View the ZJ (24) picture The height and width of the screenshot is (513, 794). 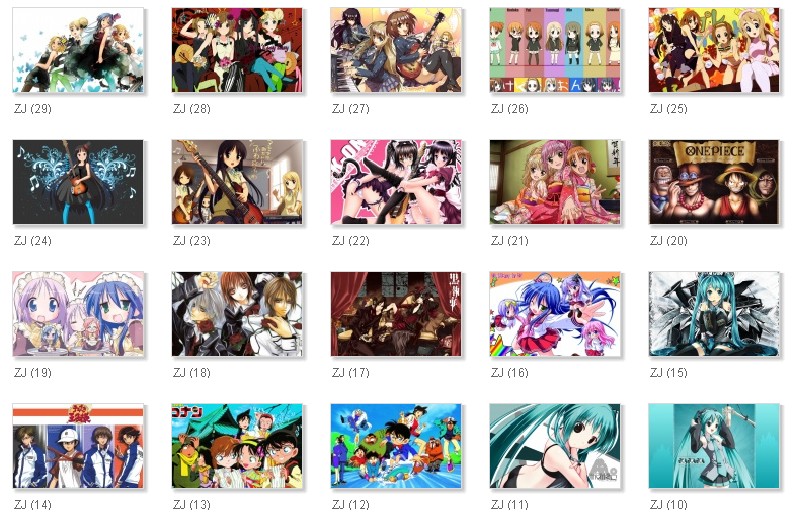78,182
